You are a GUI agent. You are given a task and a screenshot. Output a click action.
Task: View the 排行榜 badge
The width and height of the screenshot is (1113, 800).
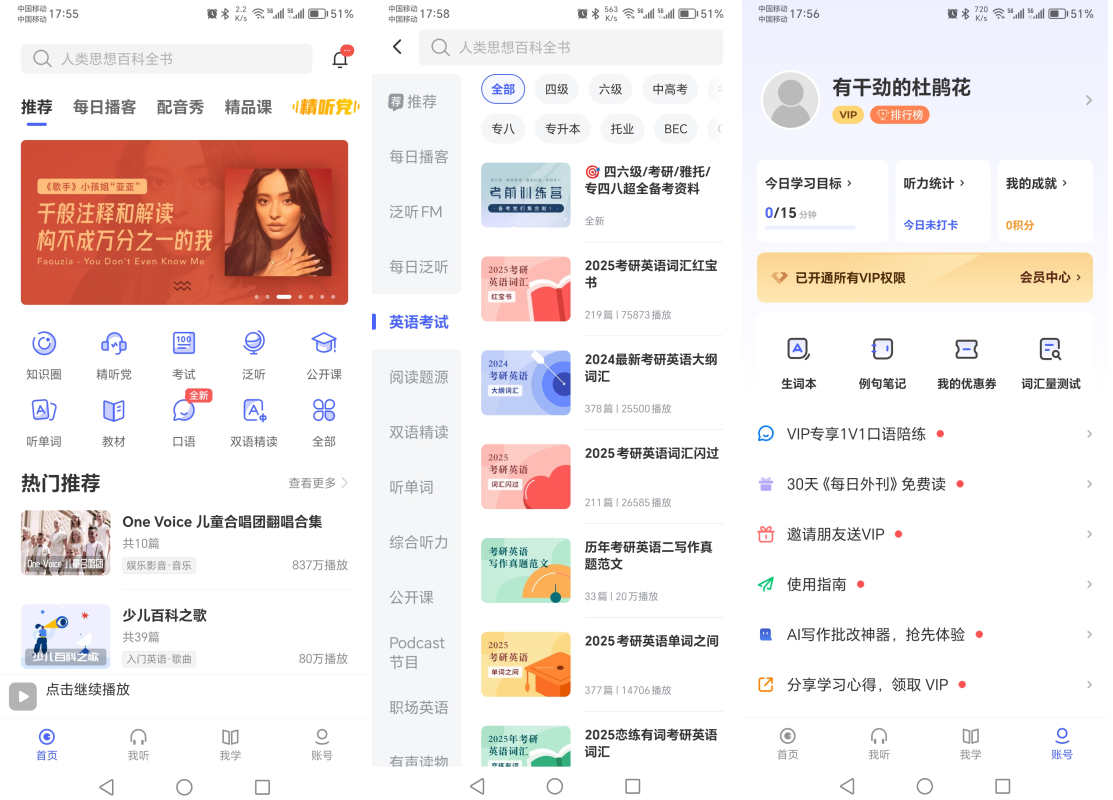click(x=899, y=115)
